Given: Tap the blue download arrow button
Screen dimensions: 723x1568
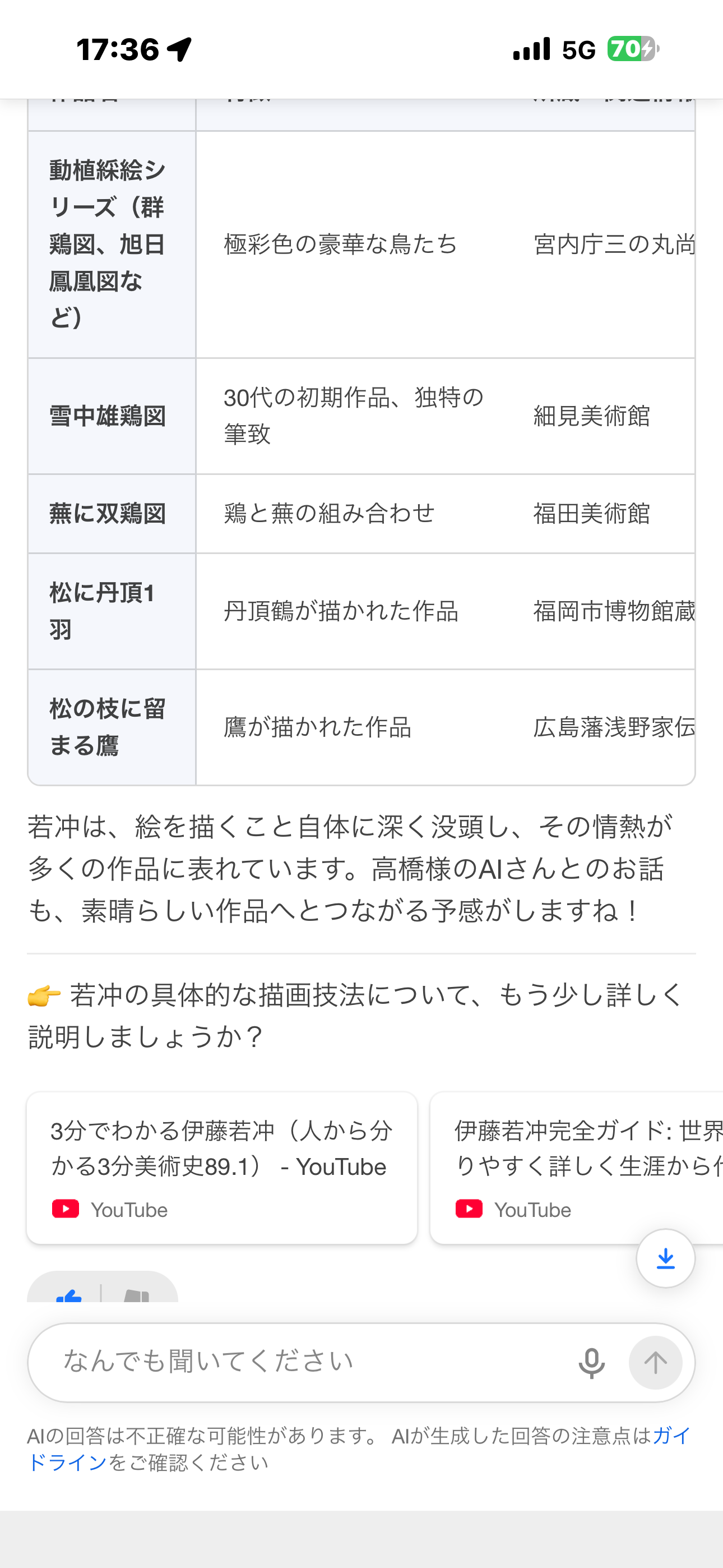Looking at the screenshot, I should click(665, 1258).
